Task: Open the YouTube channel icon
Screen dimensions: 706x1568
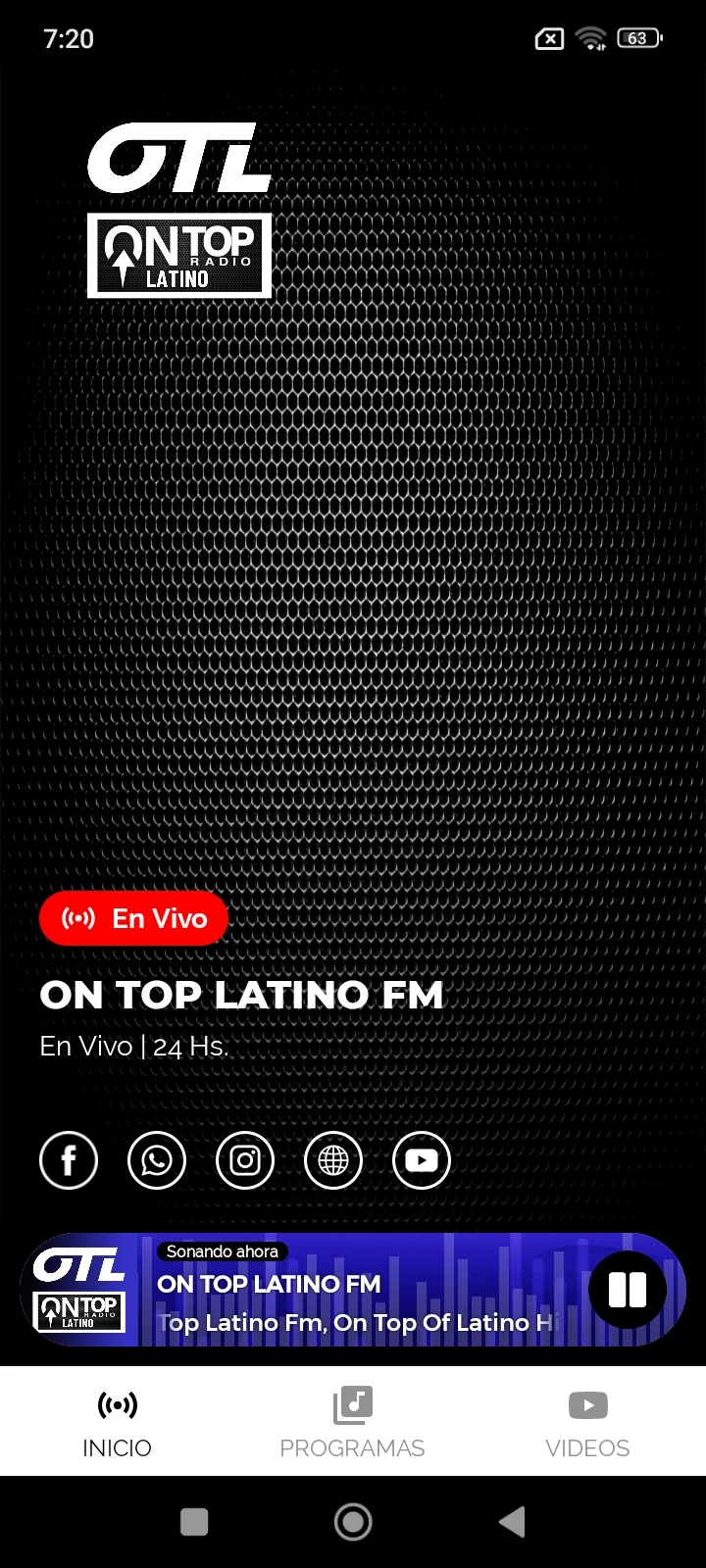Action: tap(422, 1160)
